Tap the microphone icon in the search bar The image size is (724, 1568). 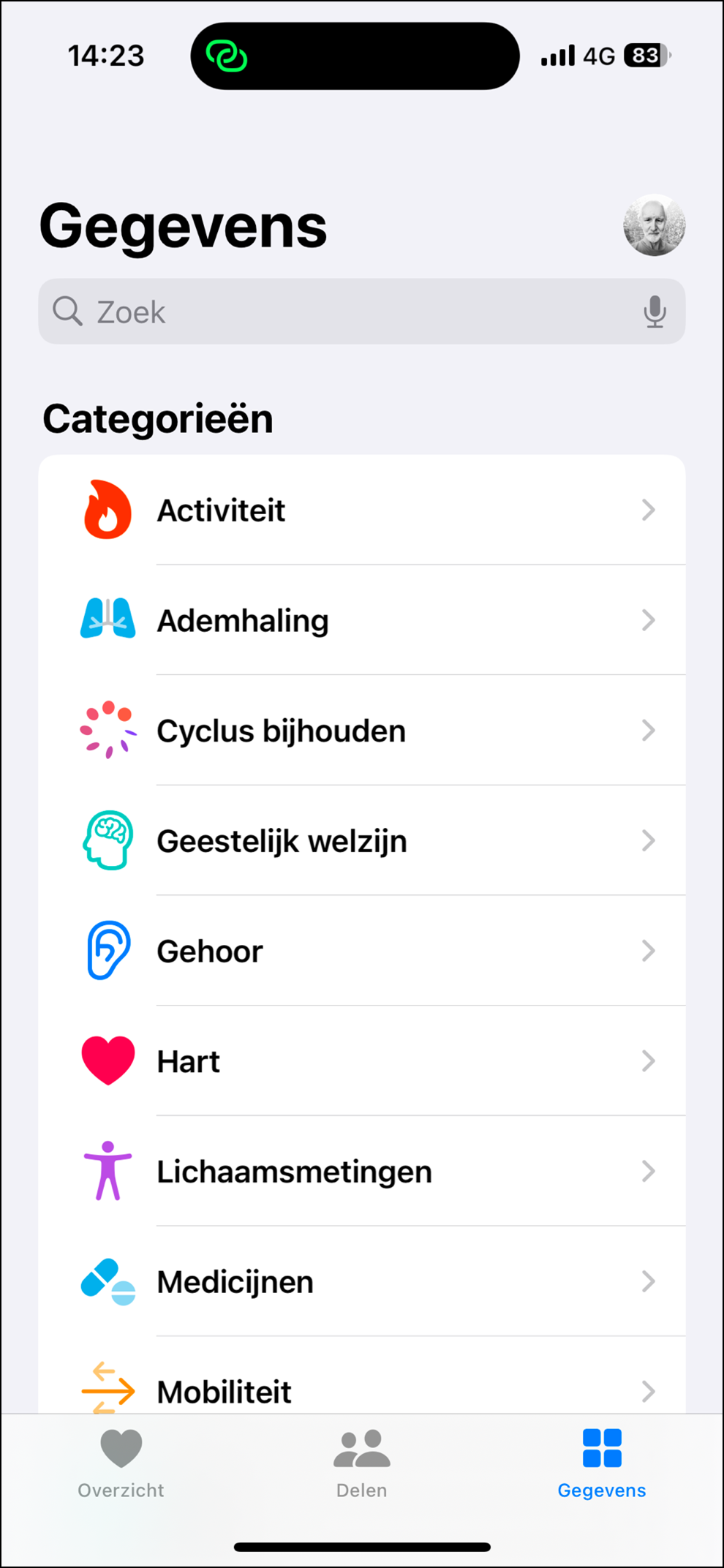tap(656, 311)
